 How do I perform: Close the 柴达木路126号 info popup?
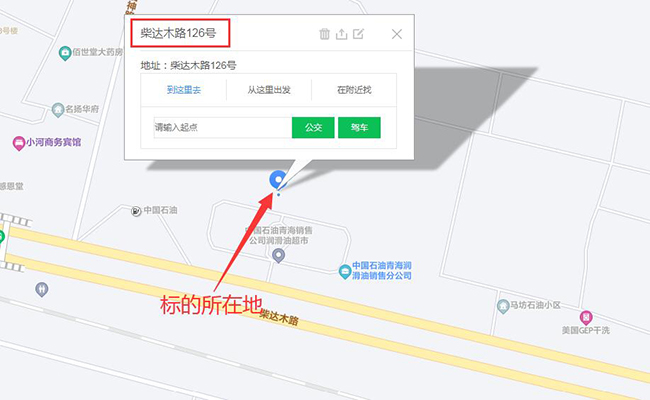pyautogui.click(x=397, y=34)
